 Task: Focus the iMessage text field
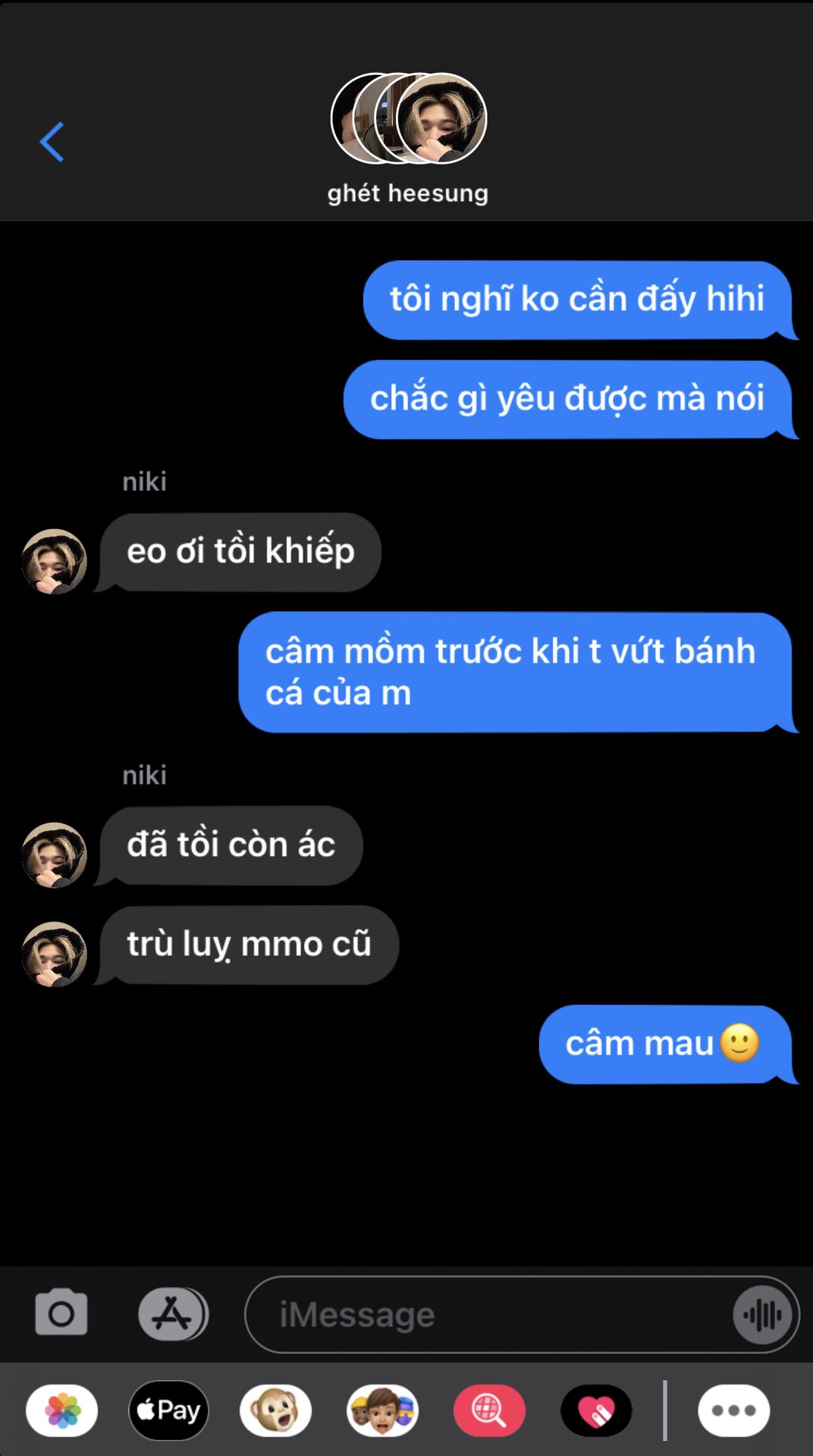pos(485,1315)
